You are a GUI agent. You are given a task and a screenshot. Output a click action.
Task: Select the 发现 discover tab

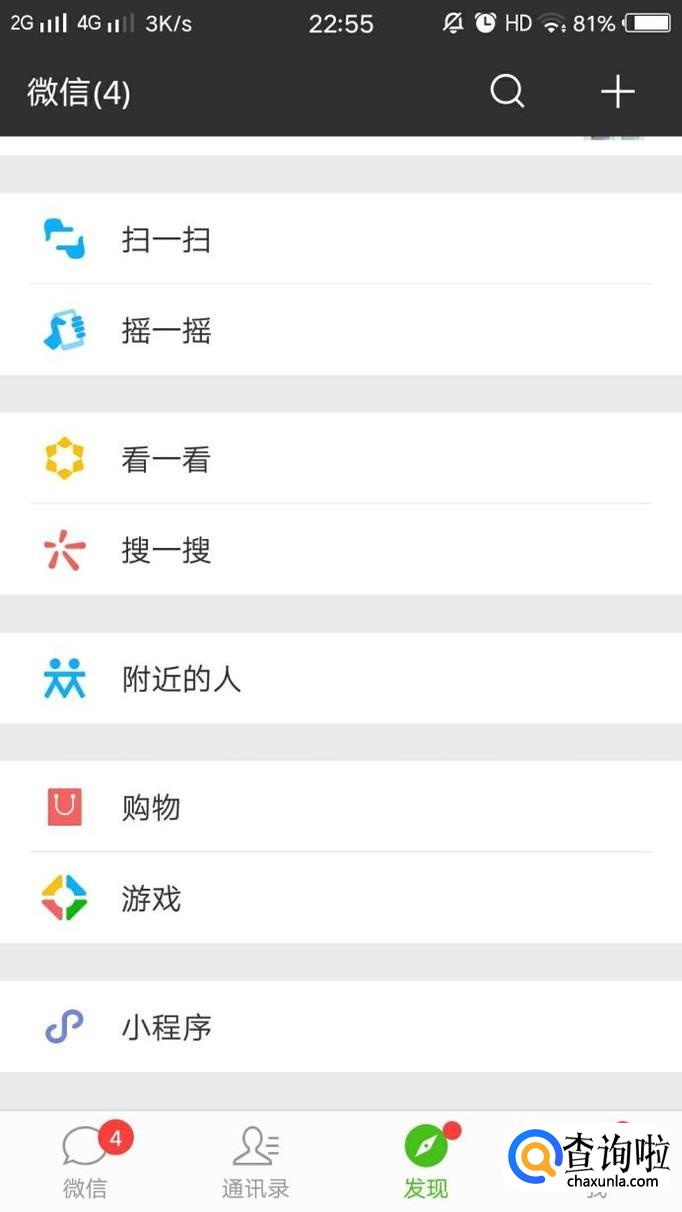coord(426,1162)
